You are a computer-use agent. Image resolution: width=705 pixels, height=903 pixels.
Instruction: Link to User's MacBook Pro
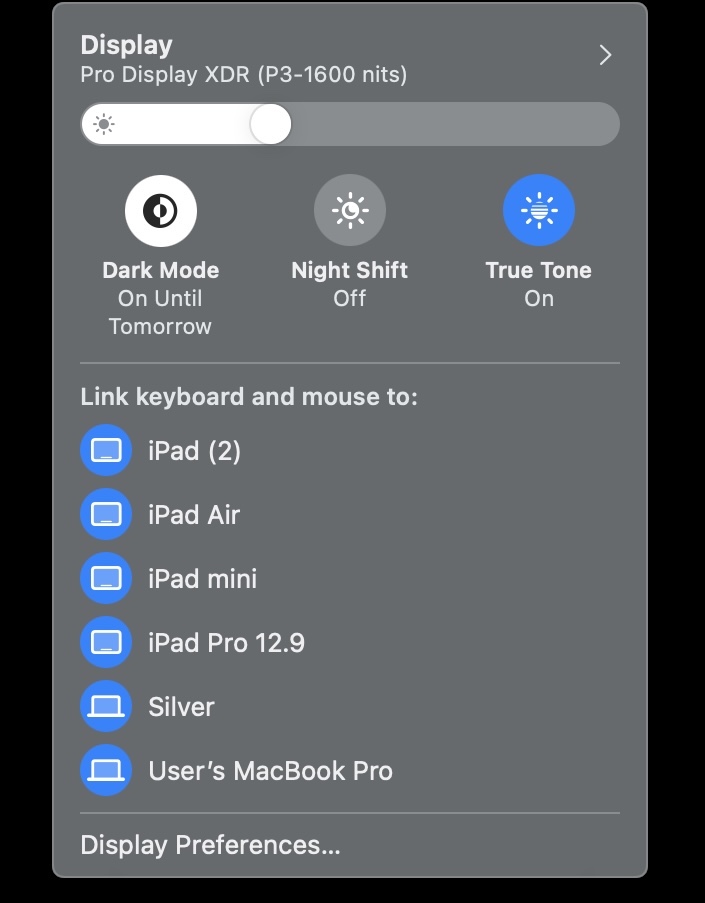pos(106,771)
